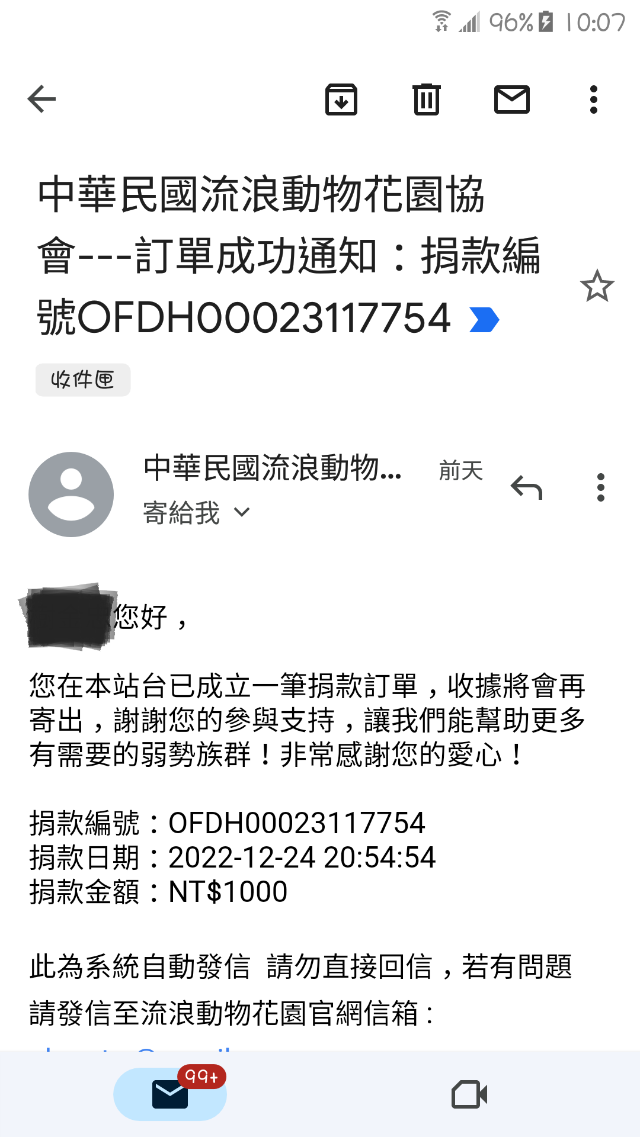This screenshot has width=640, height=1137.
Task: Reply to this email
Action: click(x=526, y=488)
